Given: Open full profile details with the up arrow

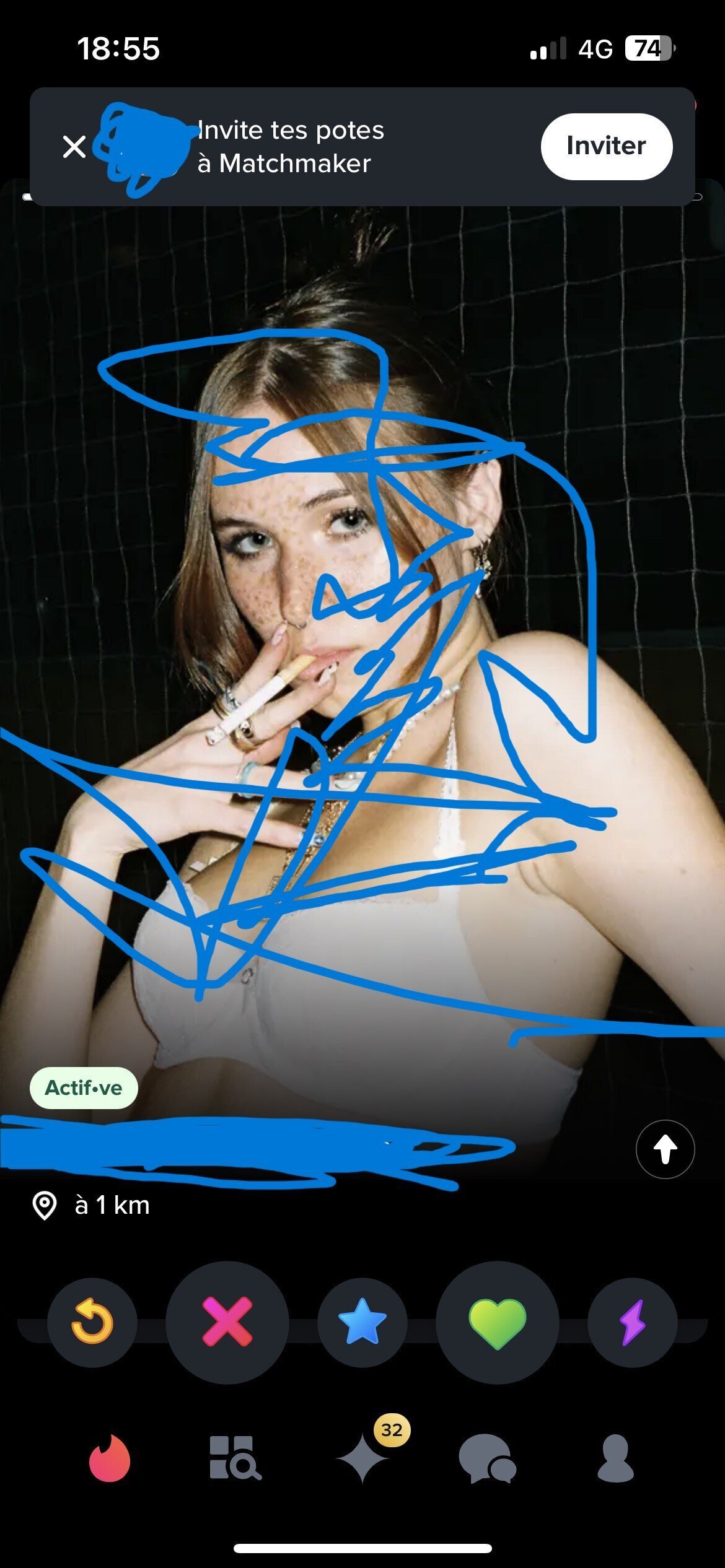Looking at the screenshot, I should 665,1149.
